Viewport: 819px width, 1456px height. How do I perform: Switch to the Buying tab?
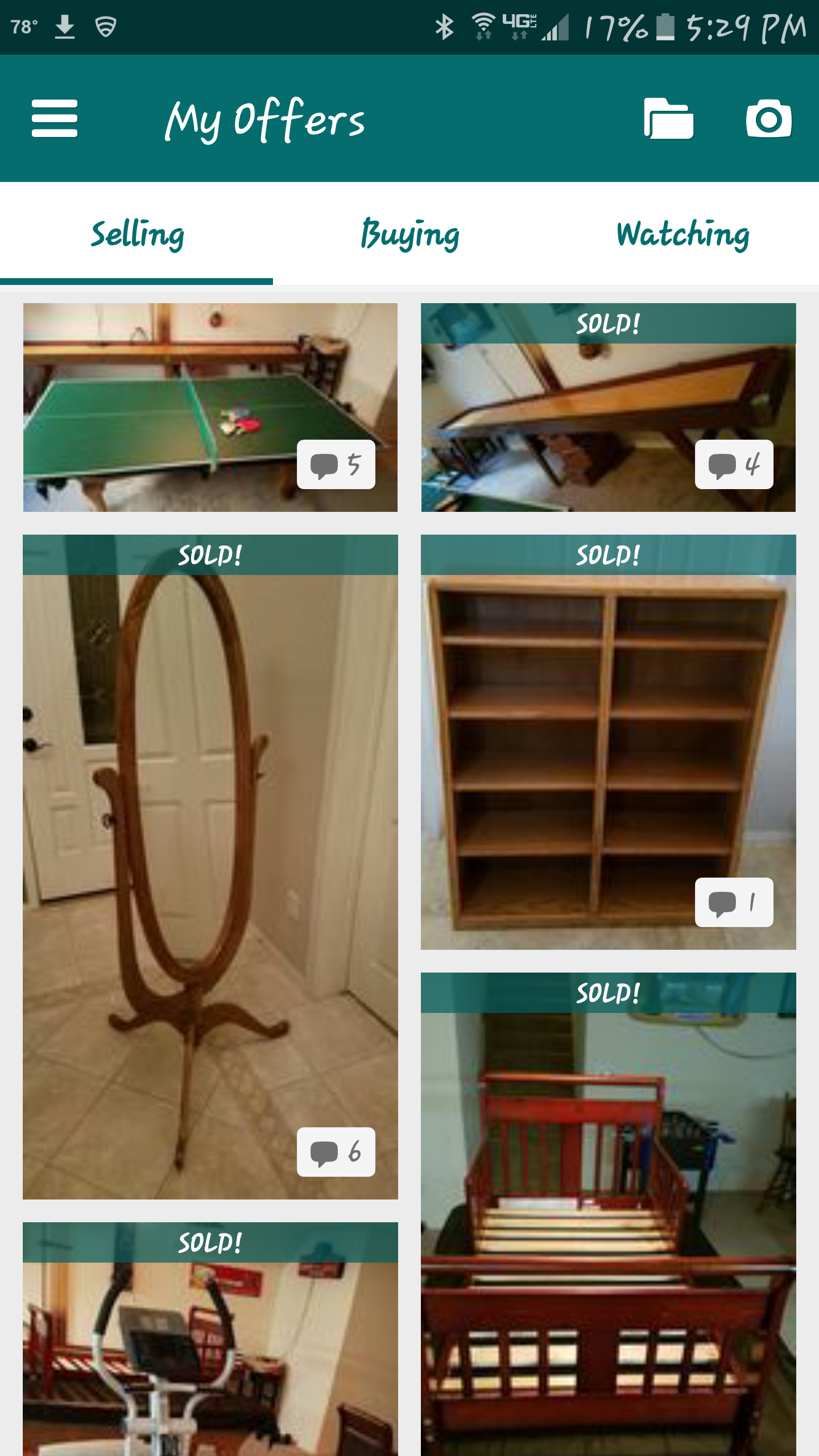[x=409, y=234]
